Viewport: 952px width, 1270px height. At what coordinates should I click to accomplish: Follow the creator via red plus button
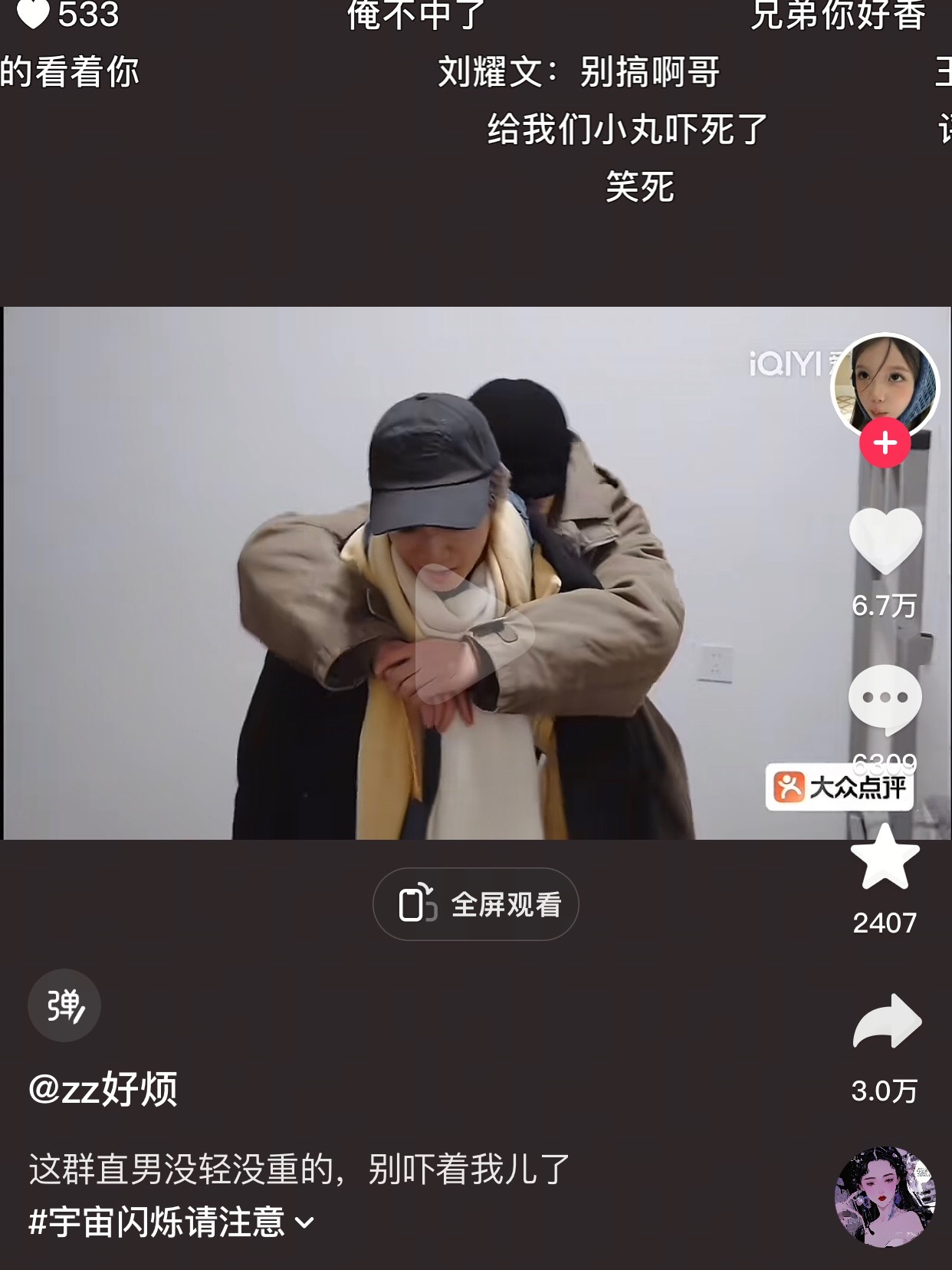coord(885,441)
